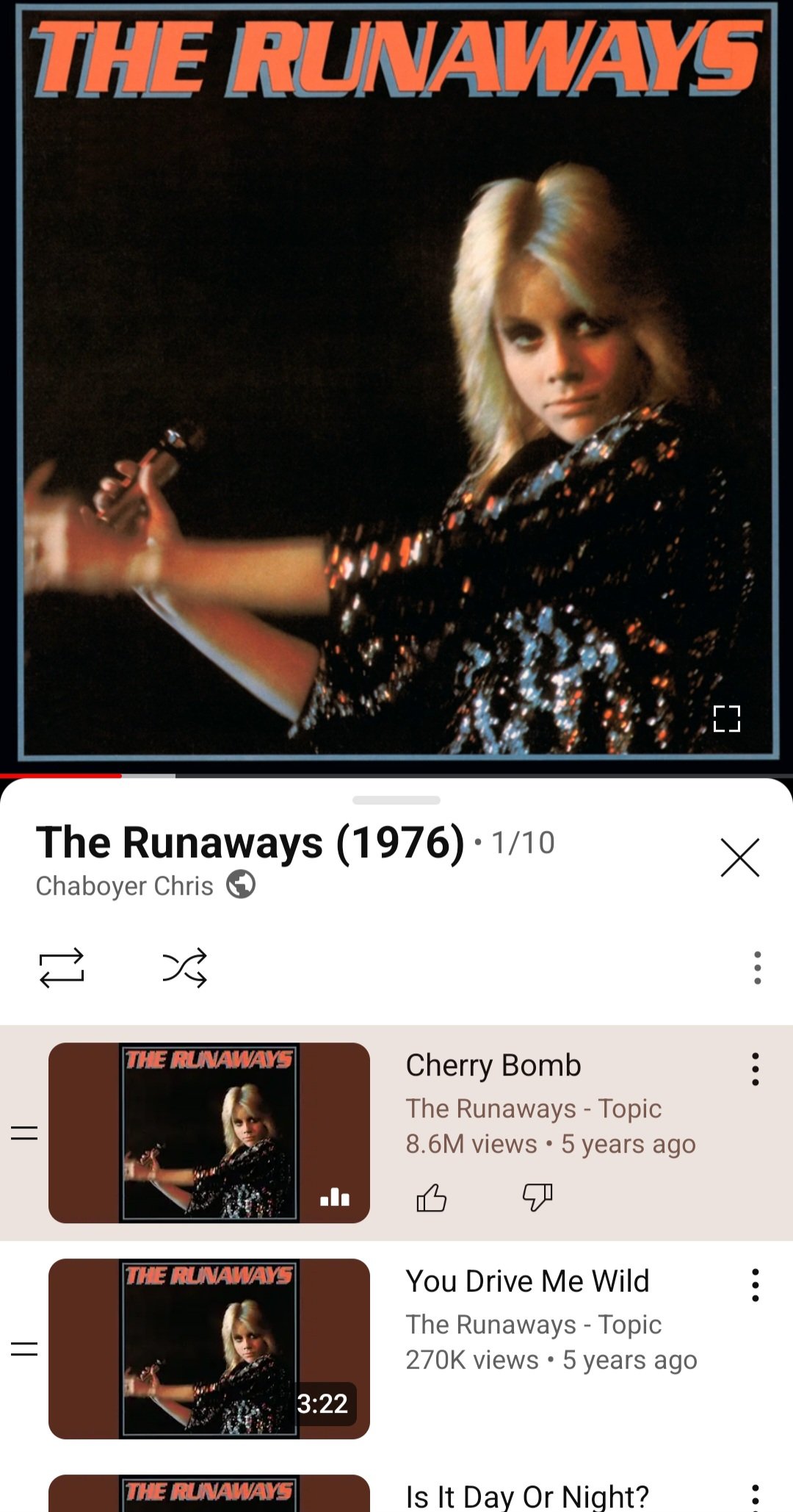Dislike the Cherry Bomb video
The height and width of the screenshot is (1512, 793).
pyautogui.click(x=537, y=1198)
